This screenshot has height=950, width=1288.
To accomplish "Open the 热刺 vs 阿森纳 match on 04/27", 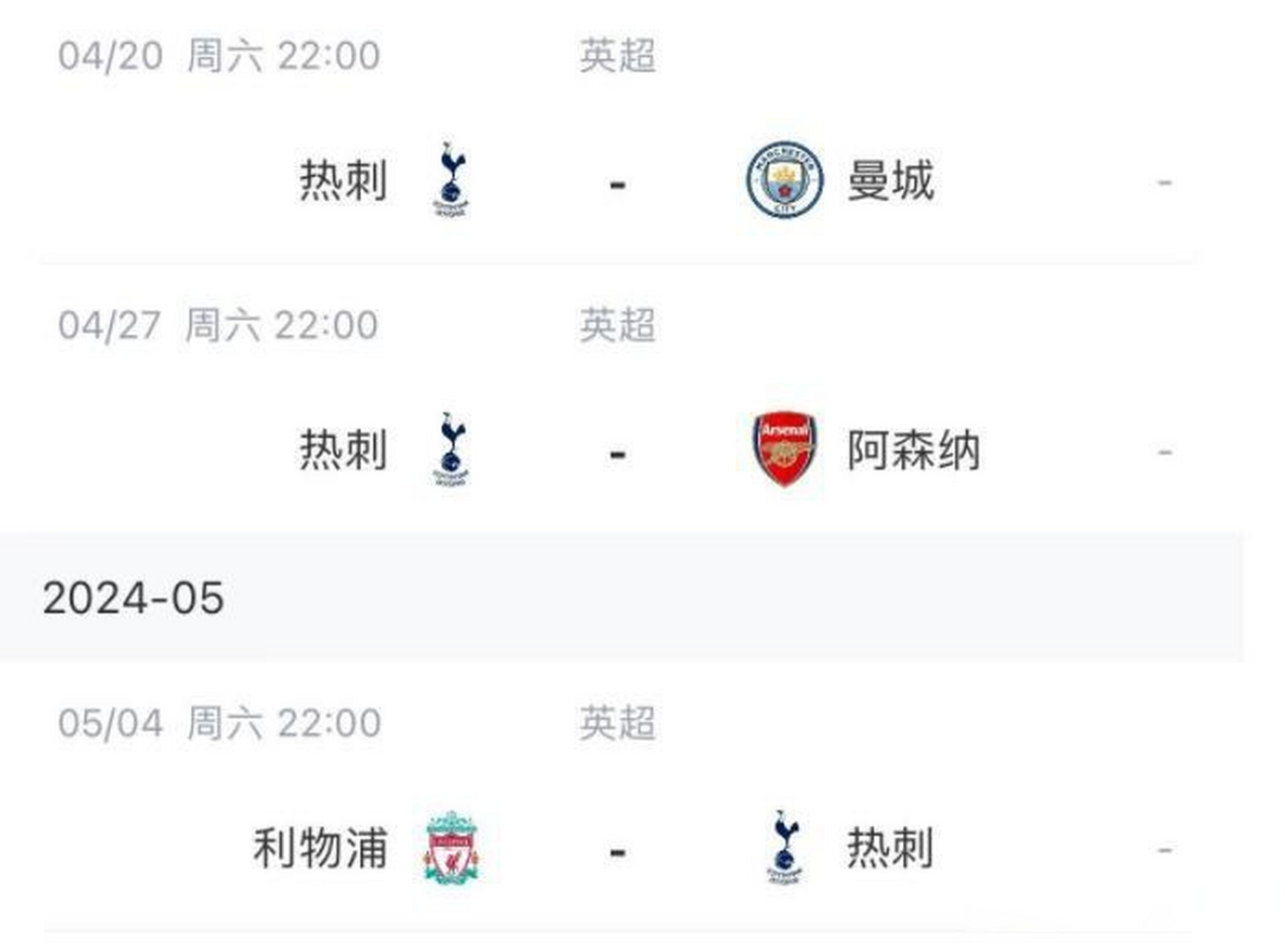I will point(617,452).
